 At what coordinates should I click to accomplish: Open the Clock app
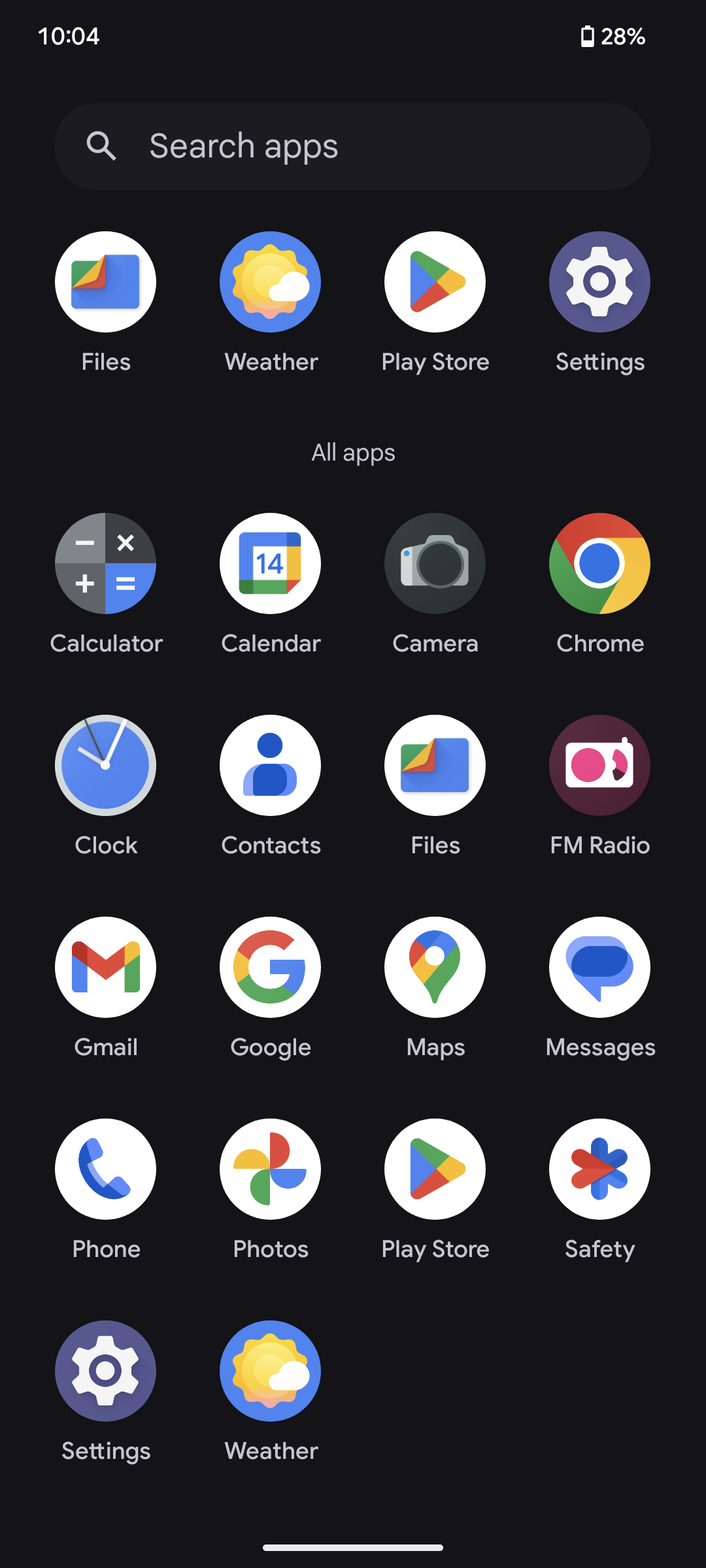tap(106, 765)
